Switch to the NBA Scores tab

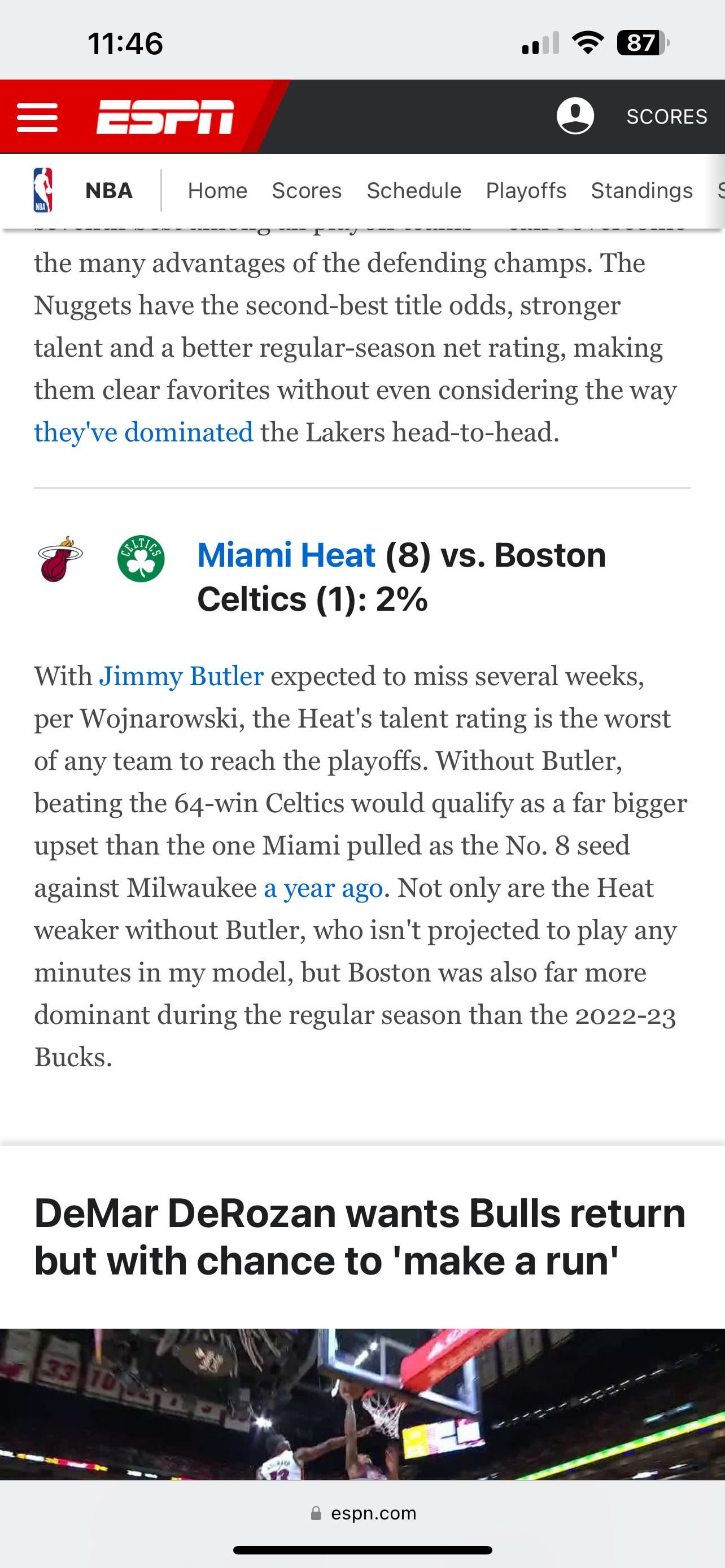(306, 191)
